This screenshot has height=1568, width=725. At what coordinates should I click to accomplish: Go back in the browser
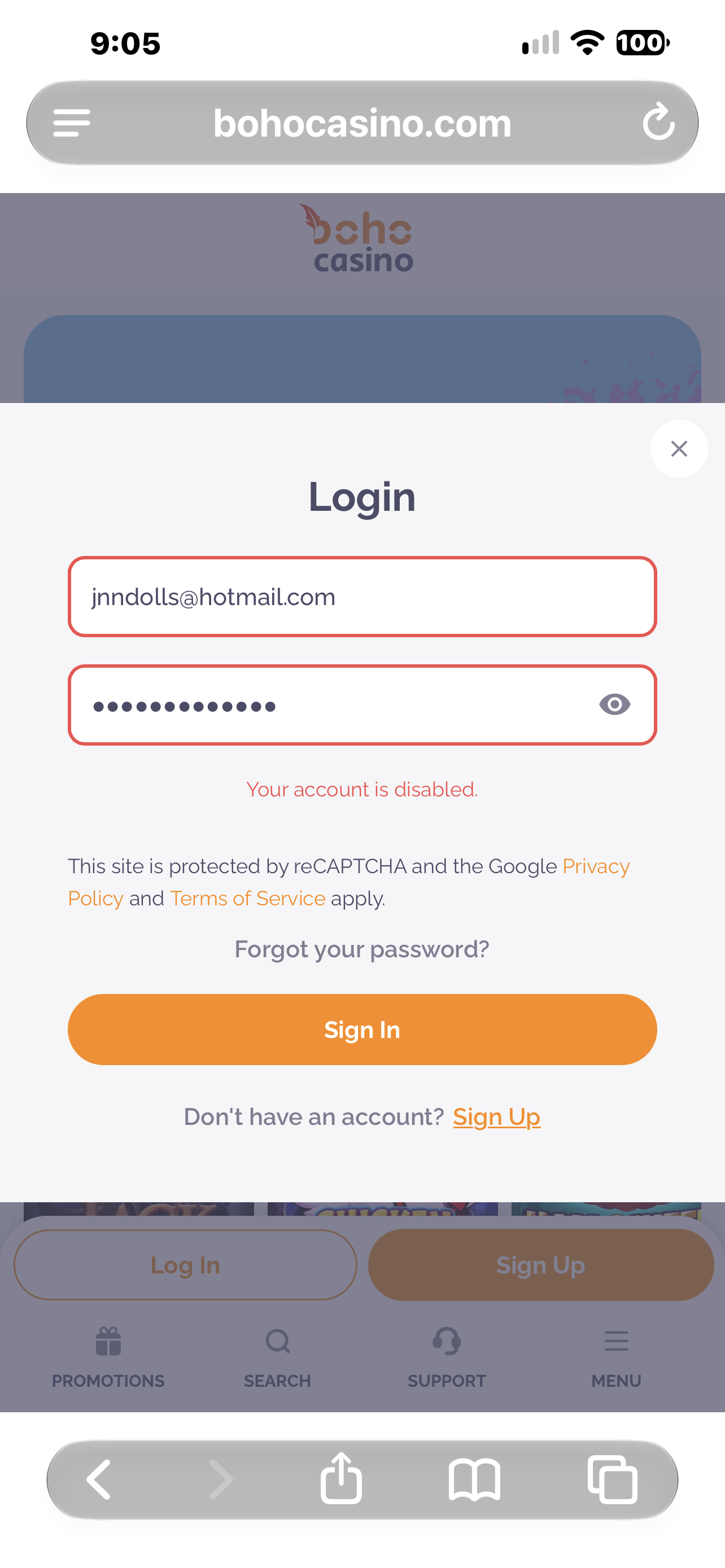click(99, 1479)
